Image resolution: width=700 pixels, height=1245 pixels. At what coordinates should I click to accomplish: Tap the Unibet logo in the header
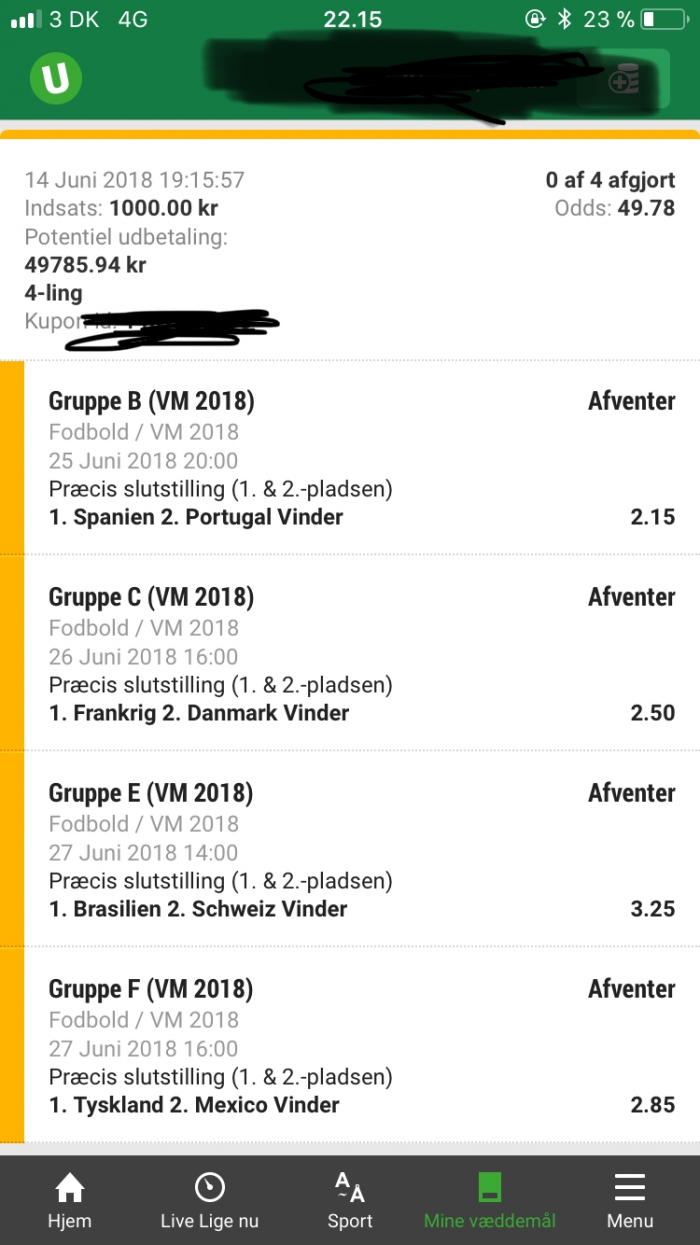pos(56,77)
